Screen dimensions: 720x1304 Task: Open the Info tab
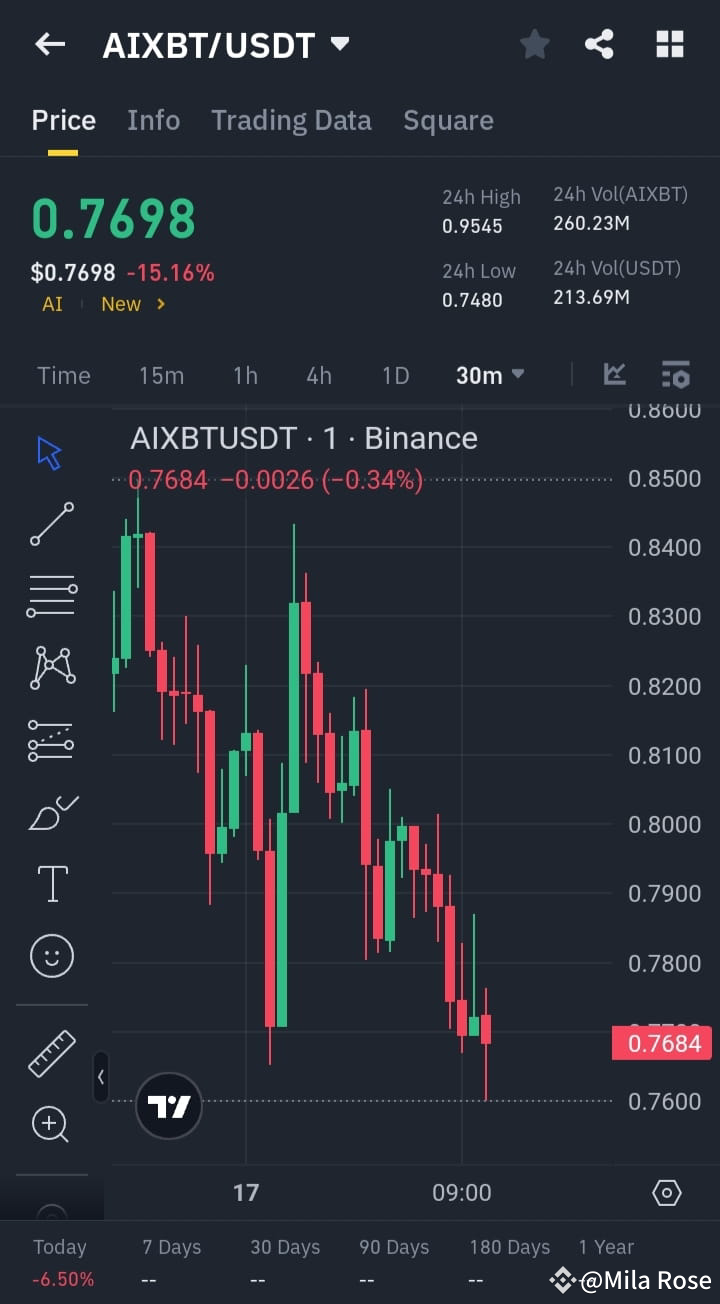pos(153,120)
